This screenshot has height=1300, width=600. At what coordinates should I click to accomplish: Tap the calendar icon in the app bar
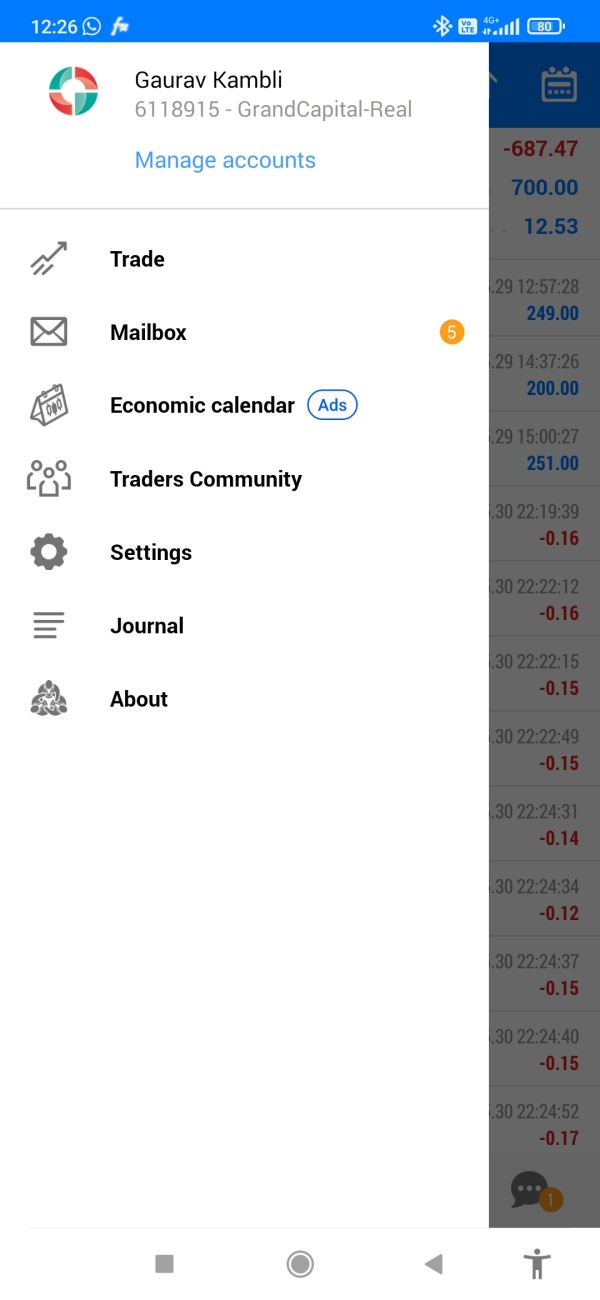click(x=559, y=85)
